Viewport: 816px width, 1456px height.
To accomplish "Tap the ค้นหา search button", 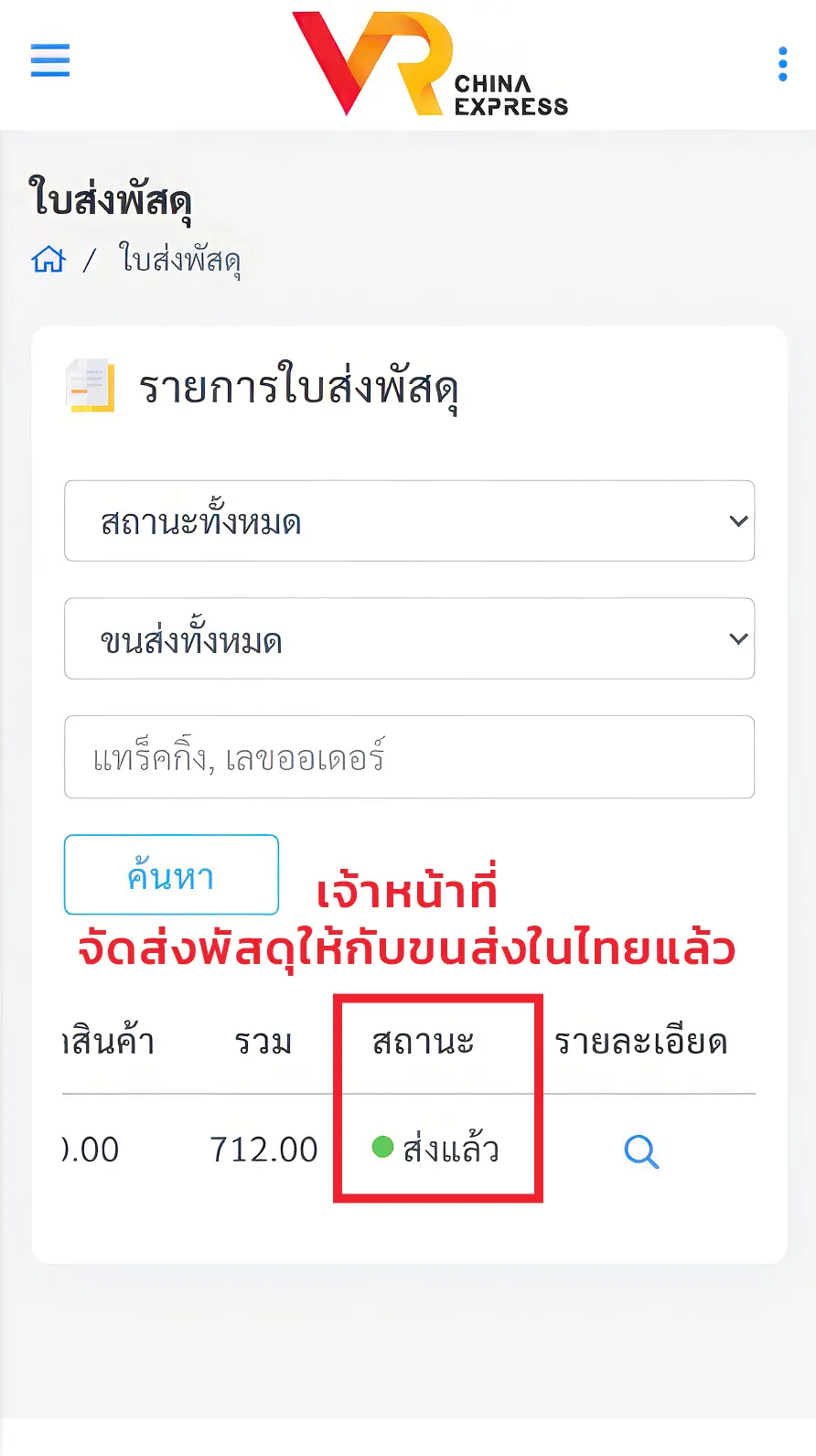I will (171, 875).
